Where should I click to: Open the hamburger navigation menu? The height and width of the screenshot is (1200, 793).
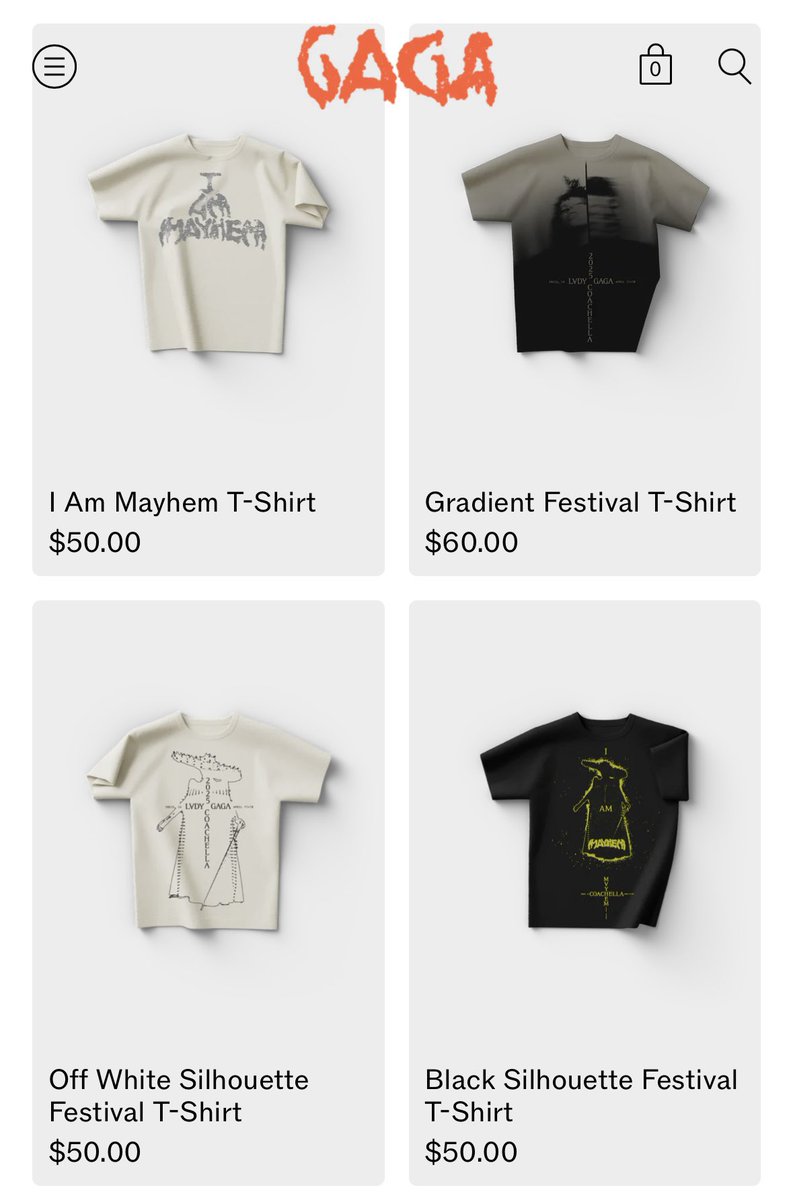pos(55,65)
